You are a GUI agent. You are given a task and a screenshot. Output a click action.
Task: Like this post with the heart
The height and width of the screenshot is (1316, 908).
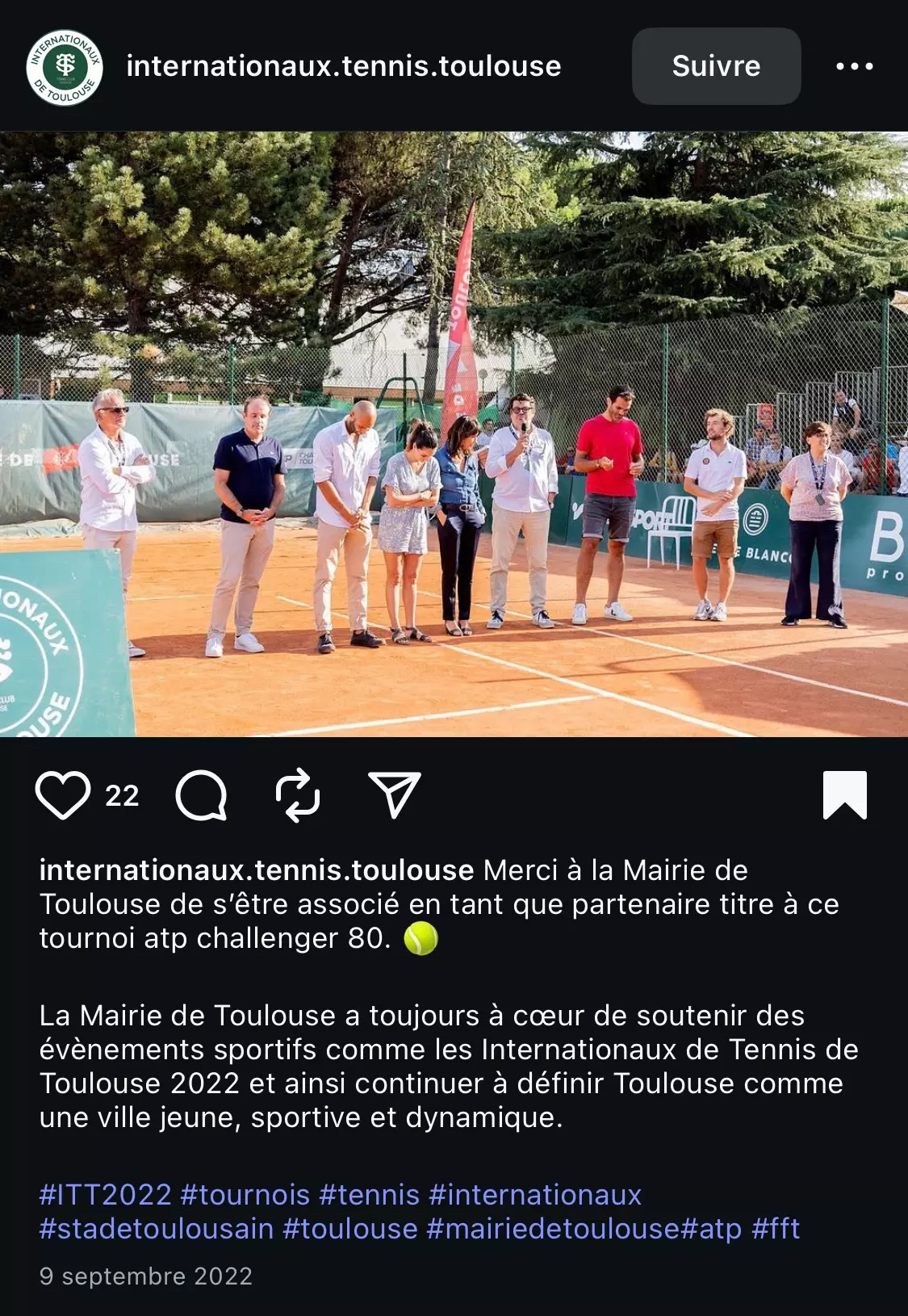pyautogui.click(x=63, y=795)
